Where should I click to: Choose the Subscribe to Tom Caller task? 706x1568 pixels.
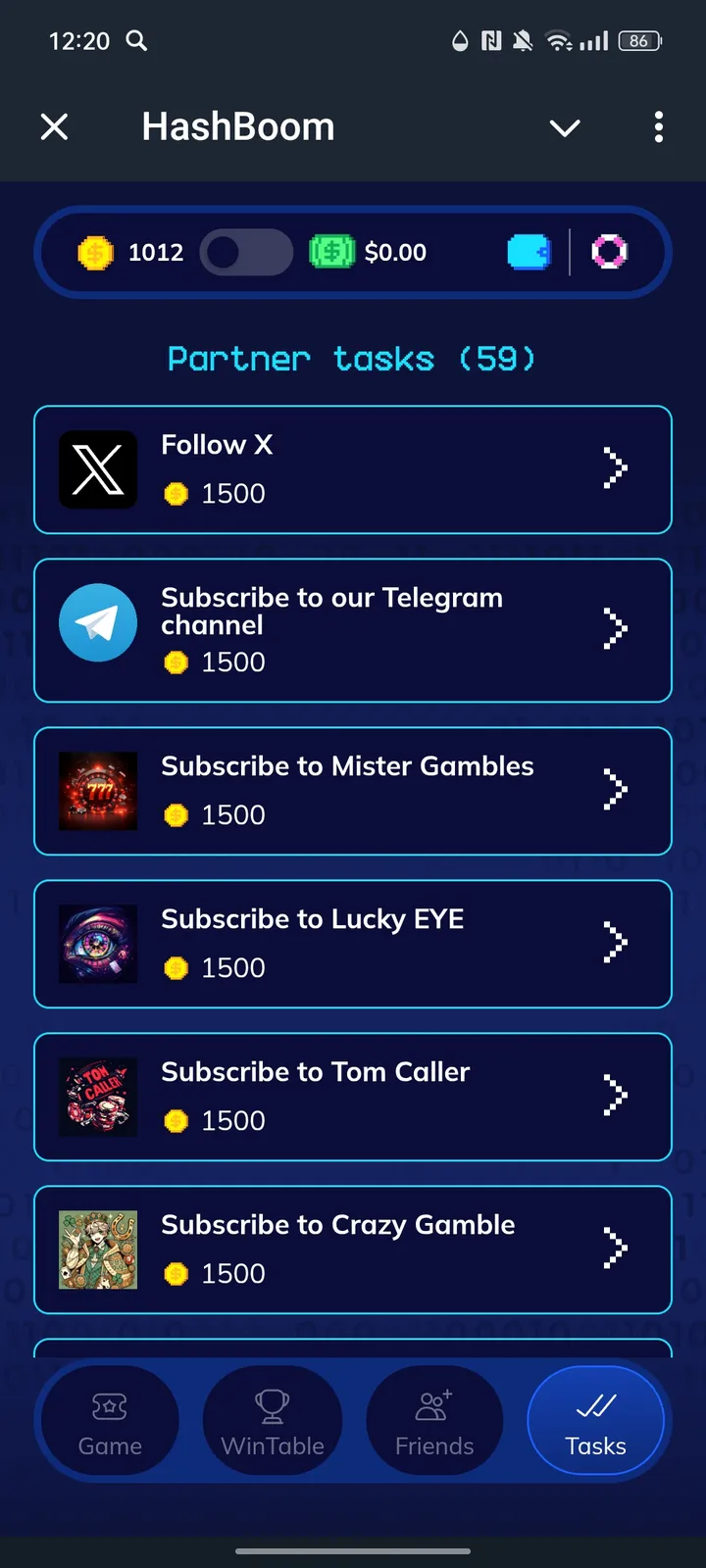click(x=353, y=1097)
